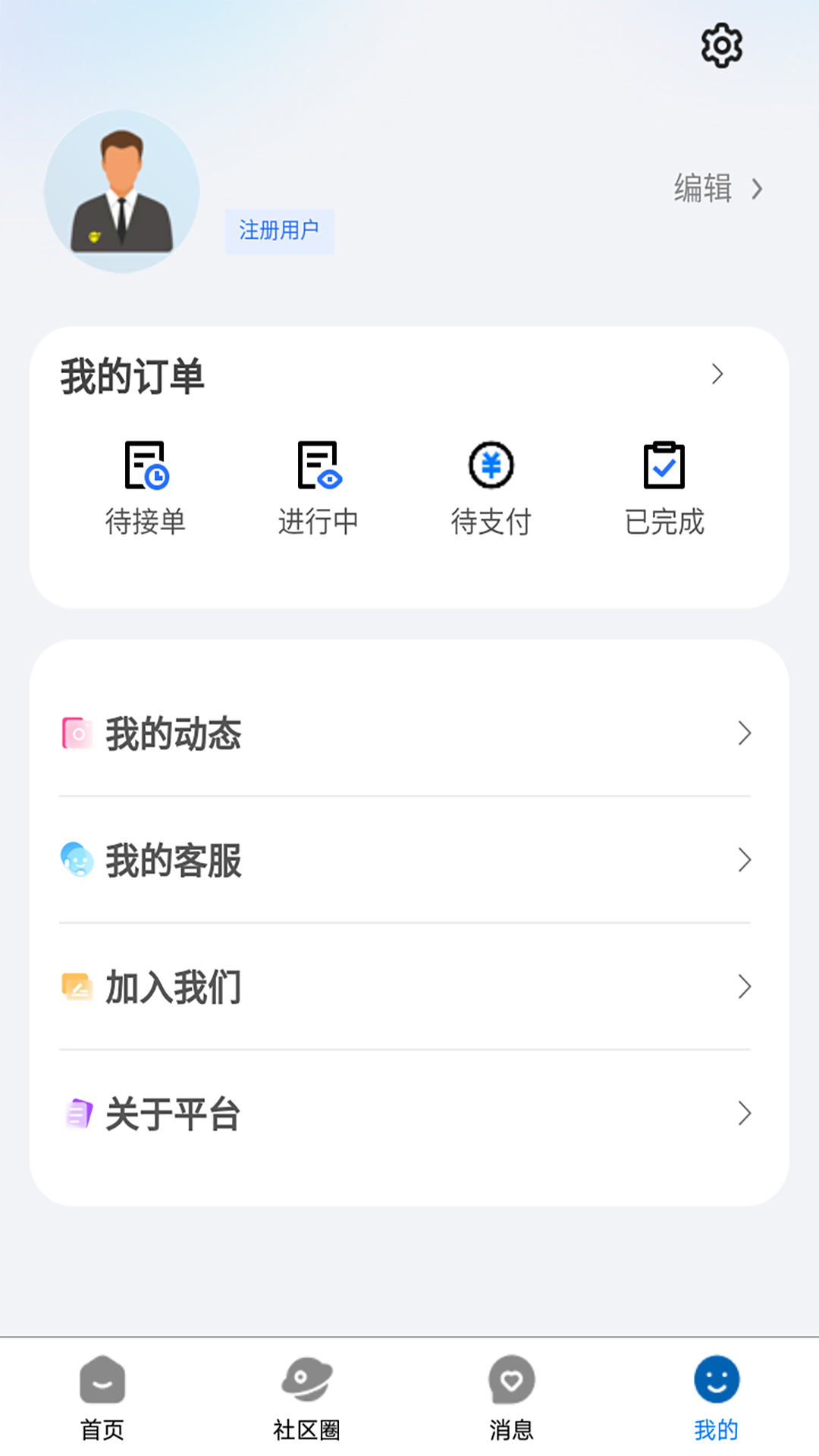Expand the 我的订单 section chevron

pyautogui.click(x=717, y=374)
